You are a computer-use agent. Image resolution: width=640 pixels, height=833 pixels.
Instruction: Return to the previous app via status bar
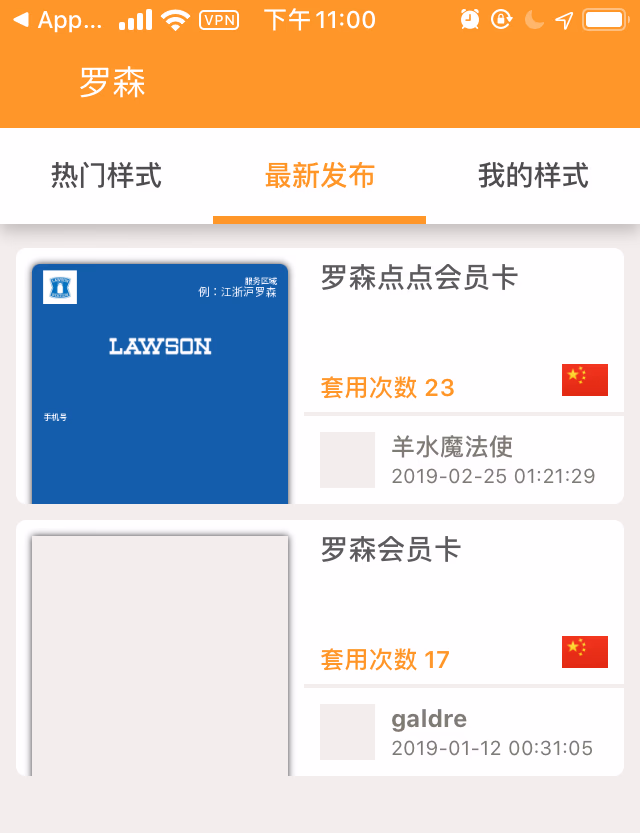tap(58, 20)
